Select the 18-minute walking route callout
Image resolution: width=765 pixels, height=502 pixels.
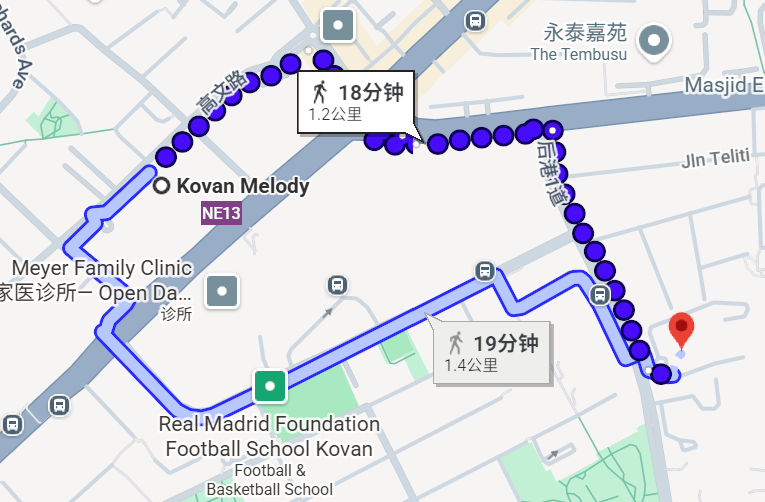357,101
